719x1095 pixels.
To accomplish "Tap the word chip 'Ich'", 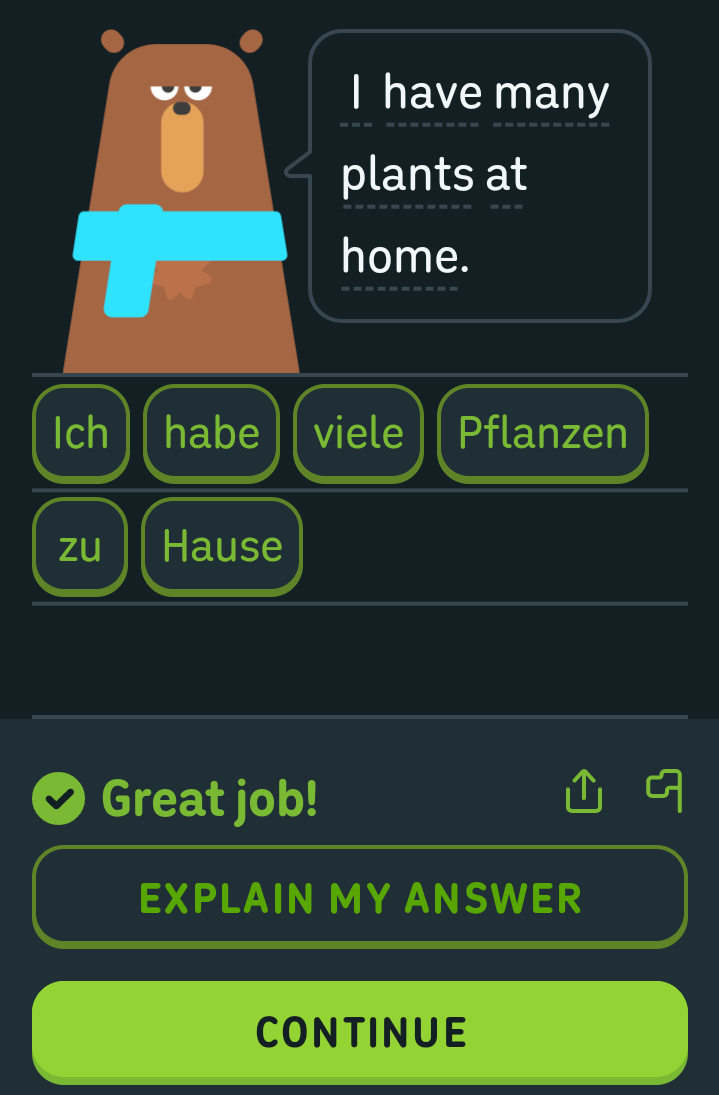I will pos(81,434).
